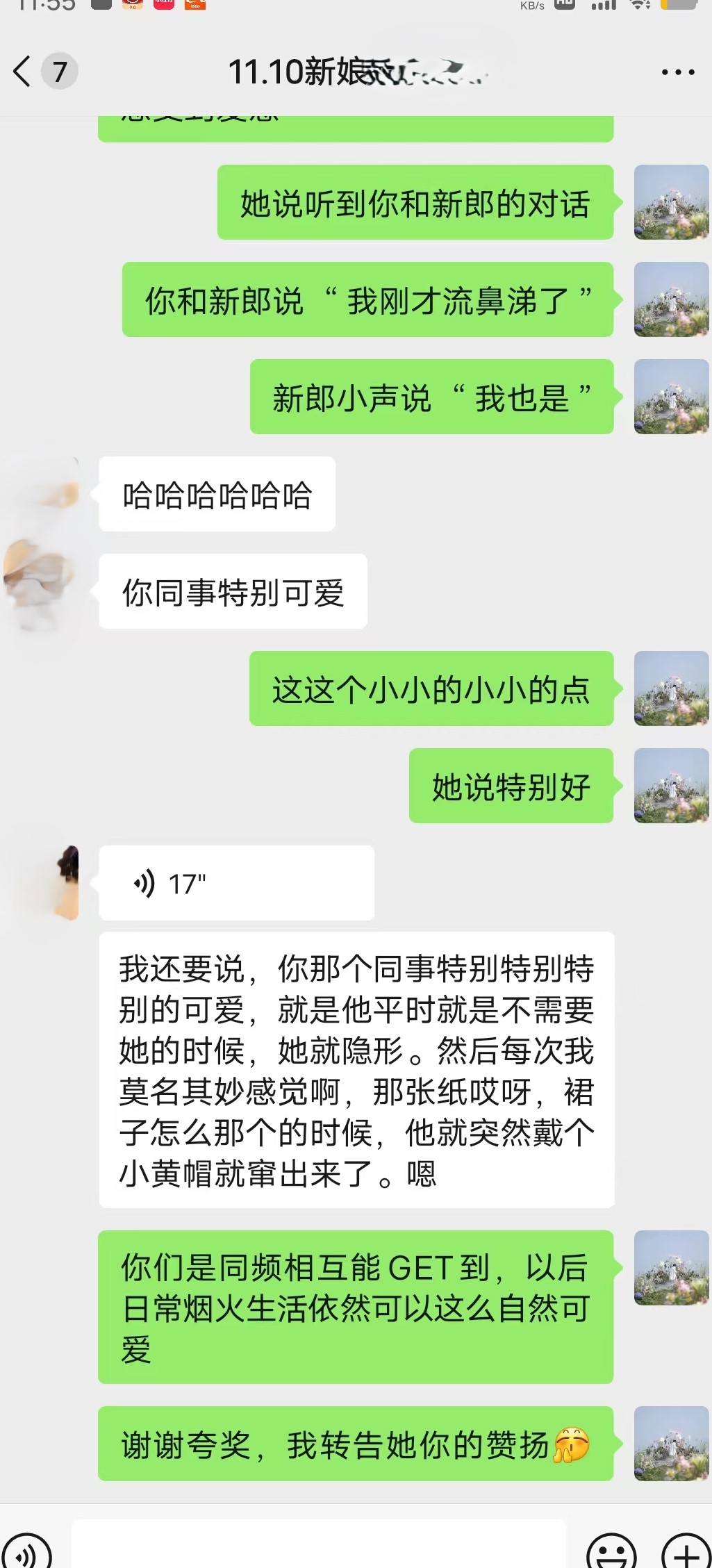
Task: Tap the message text input field
Action: click(320, 1546)
